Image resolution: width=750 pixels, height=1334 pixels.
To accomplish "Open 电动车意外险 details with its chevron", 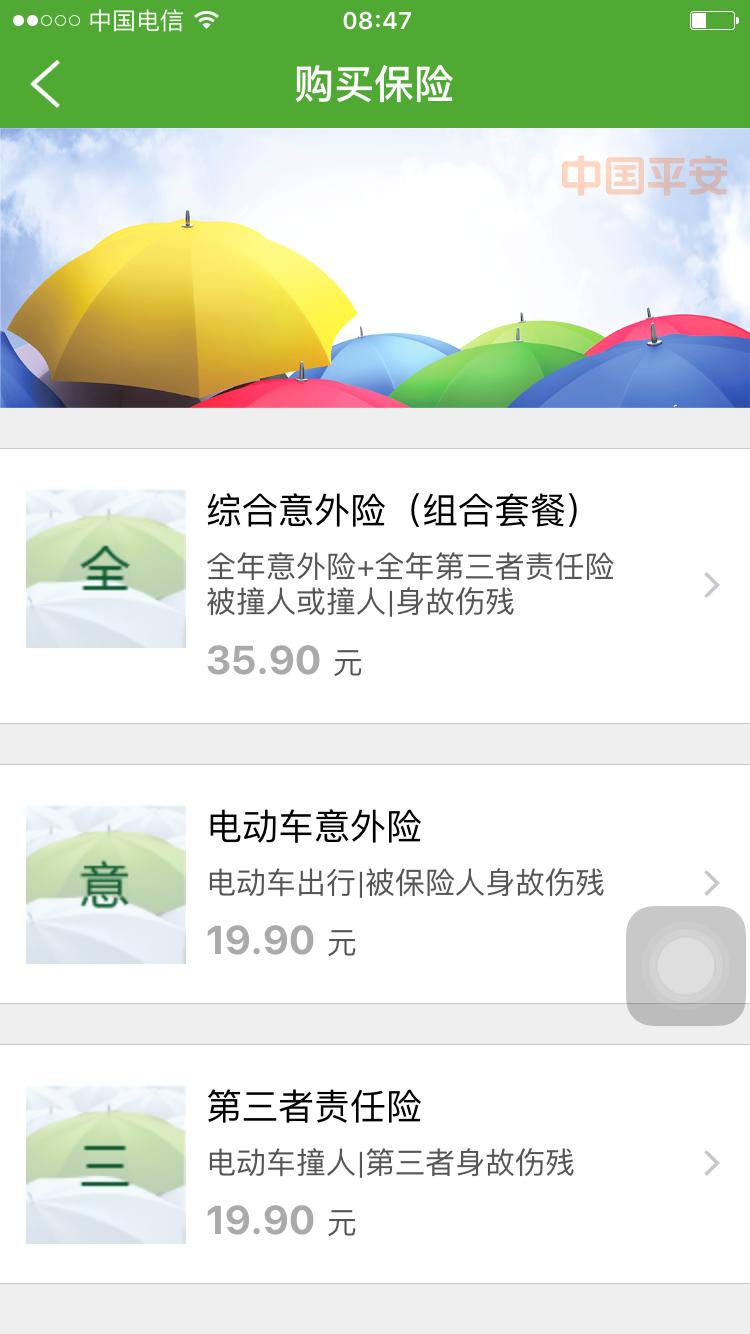I will (712, 884).
